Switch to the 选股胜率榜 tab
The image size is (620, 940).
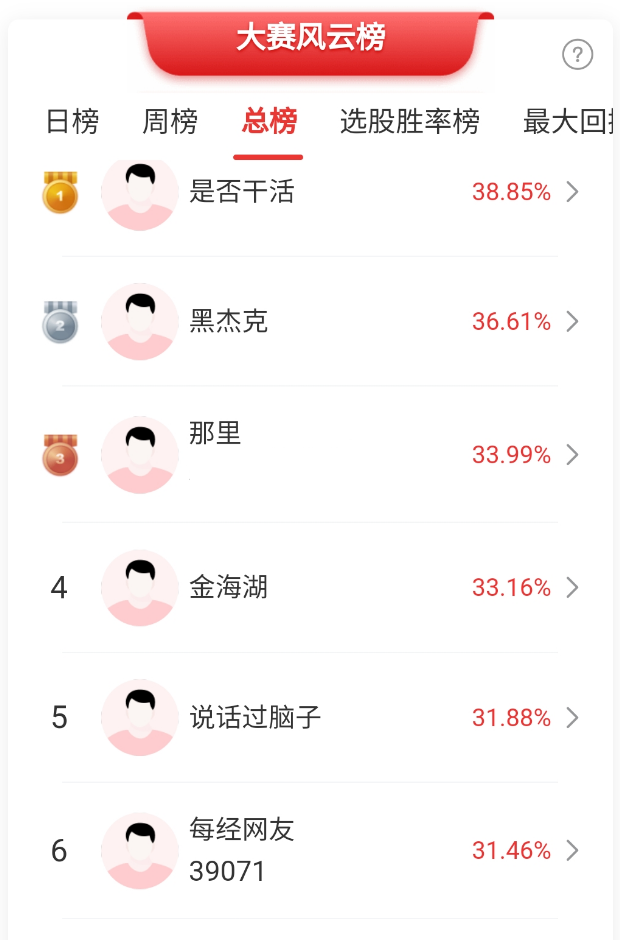tap(410, 122)
